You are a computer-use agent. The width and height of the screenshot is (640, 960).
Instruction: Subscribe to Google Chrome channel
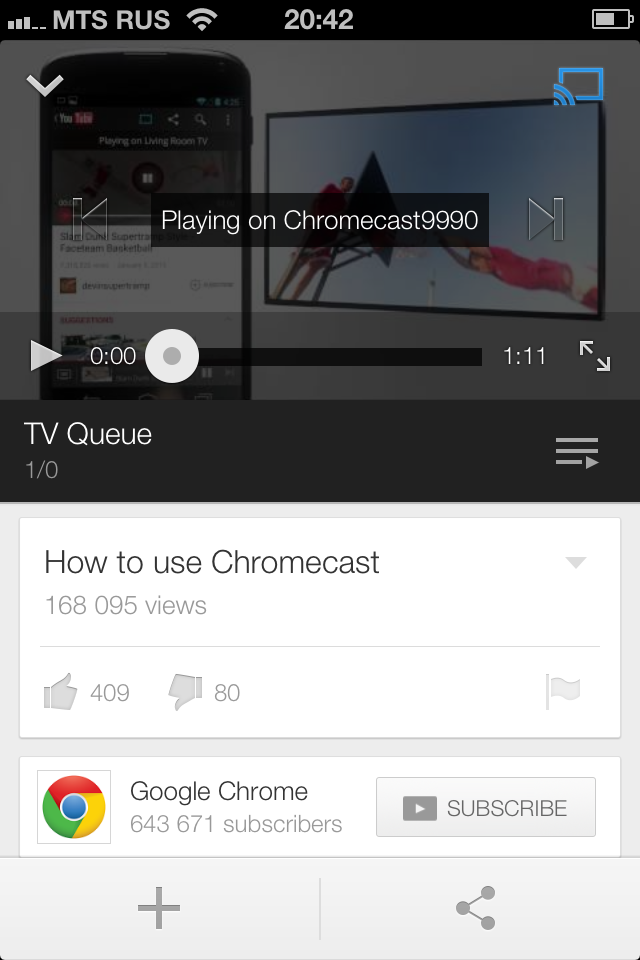coord(486,807)
